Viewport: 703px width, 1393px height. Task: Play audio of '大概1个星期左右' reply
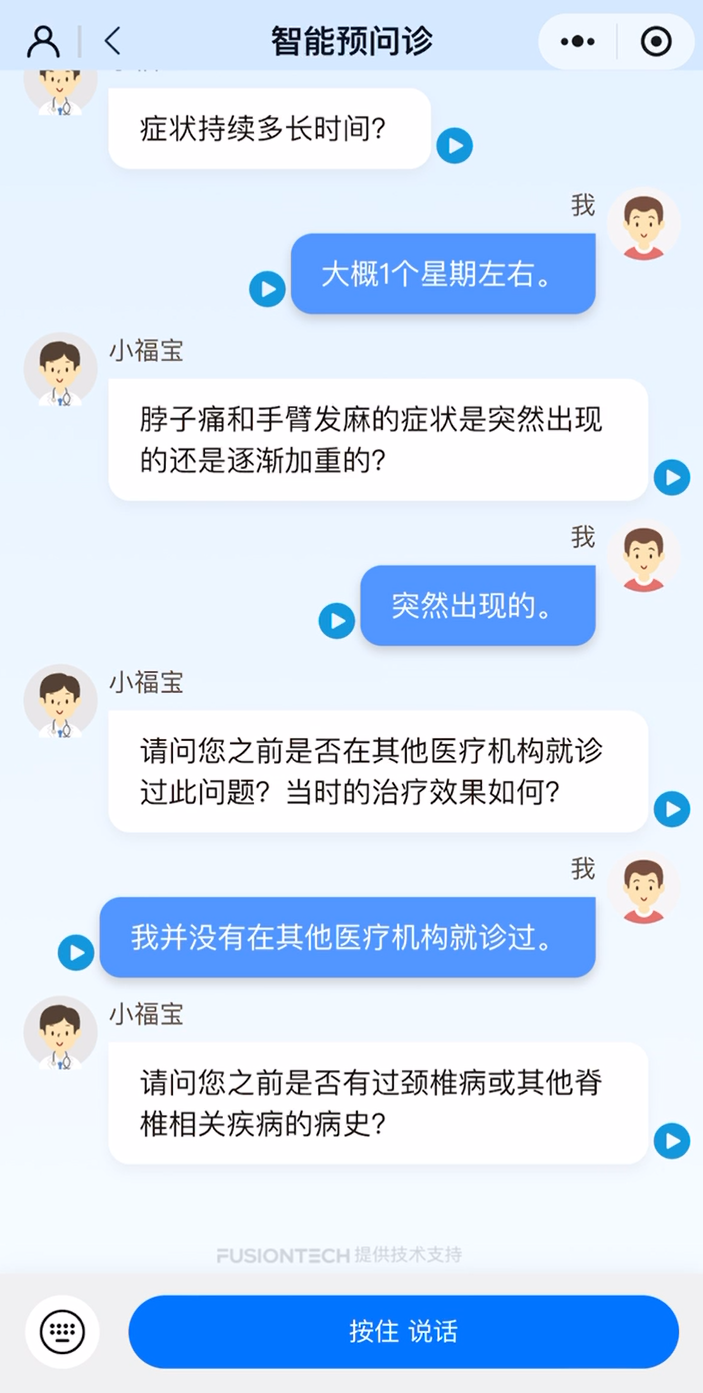(267, 289)
